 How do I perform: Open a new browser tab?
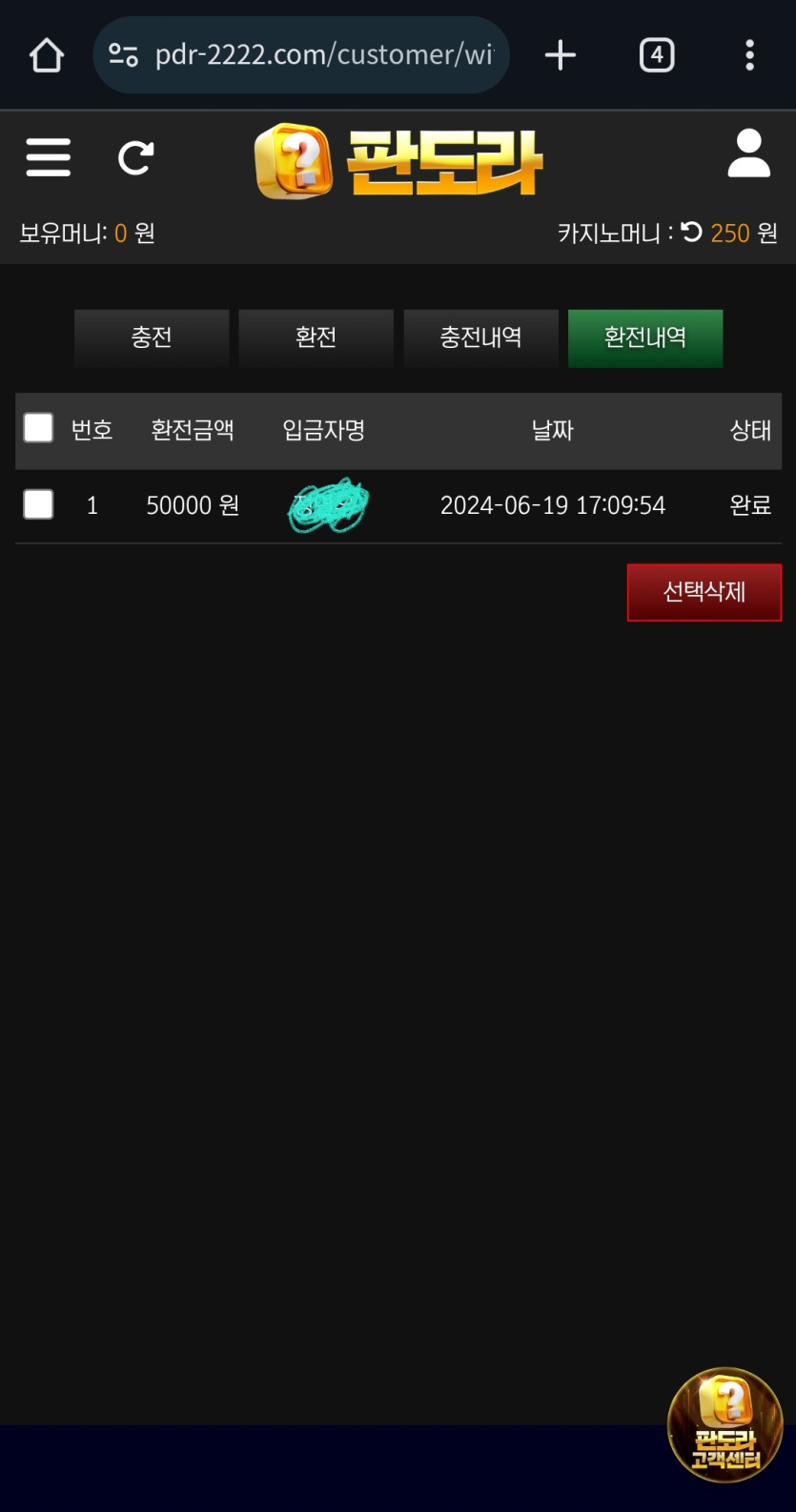(561, 55)
